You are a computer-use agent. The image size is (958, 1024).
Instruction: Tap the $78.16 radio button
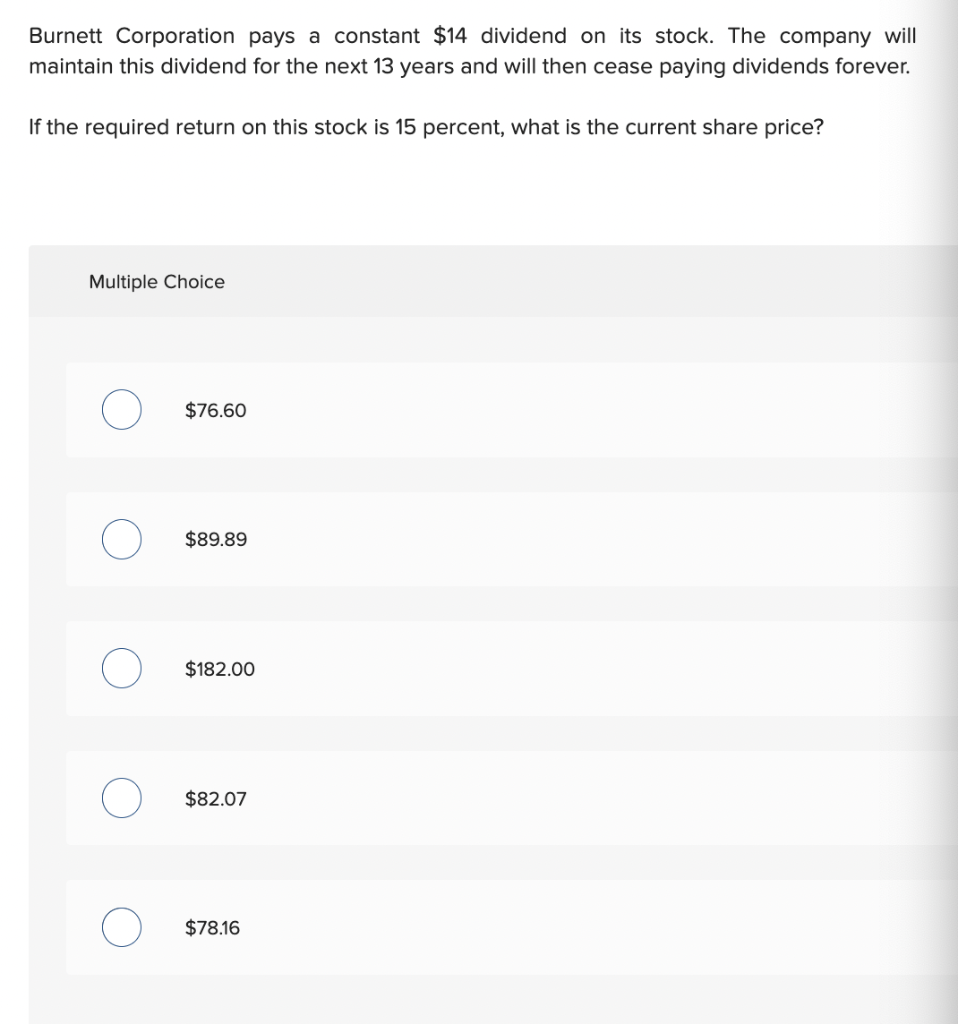tap(121, 927)
